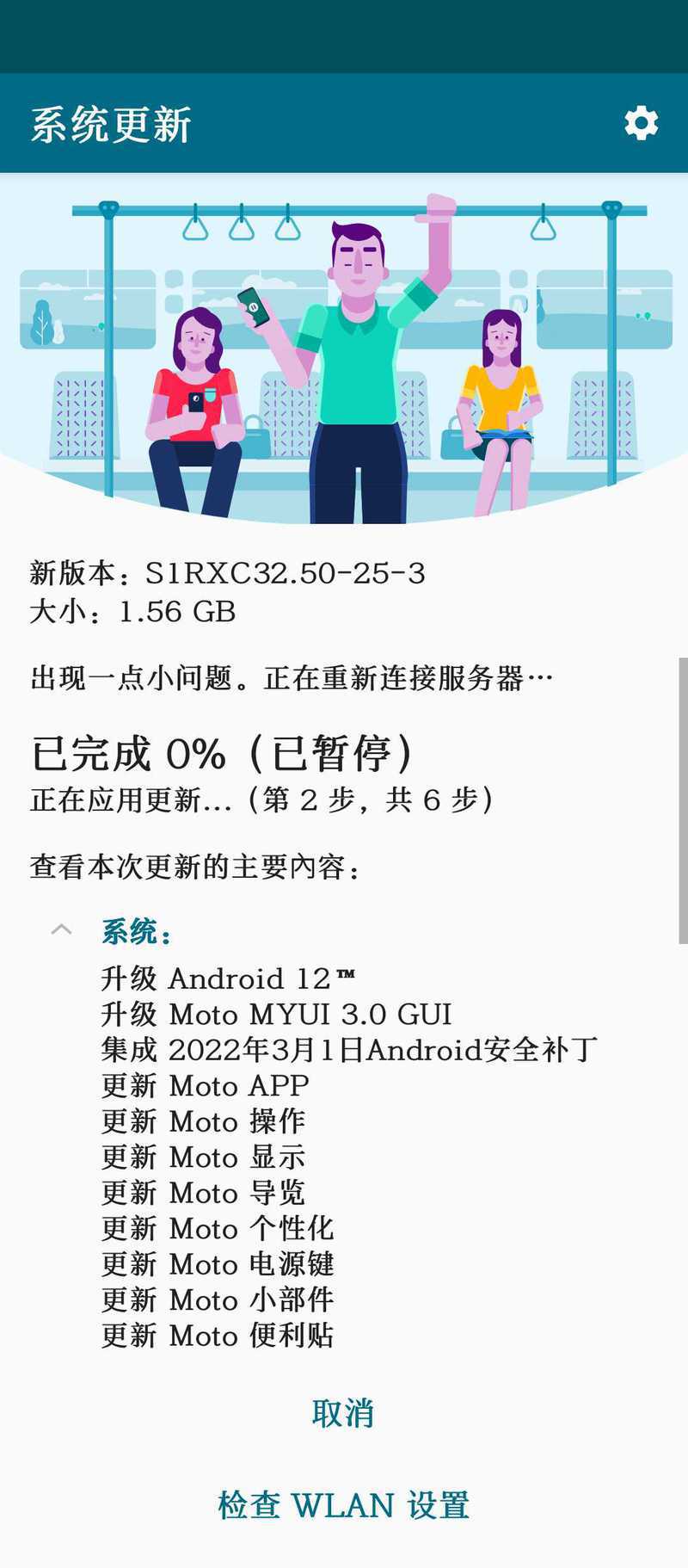Open the settings gear icon
This screenshot has width=688, height=1568.
point(641,123)
